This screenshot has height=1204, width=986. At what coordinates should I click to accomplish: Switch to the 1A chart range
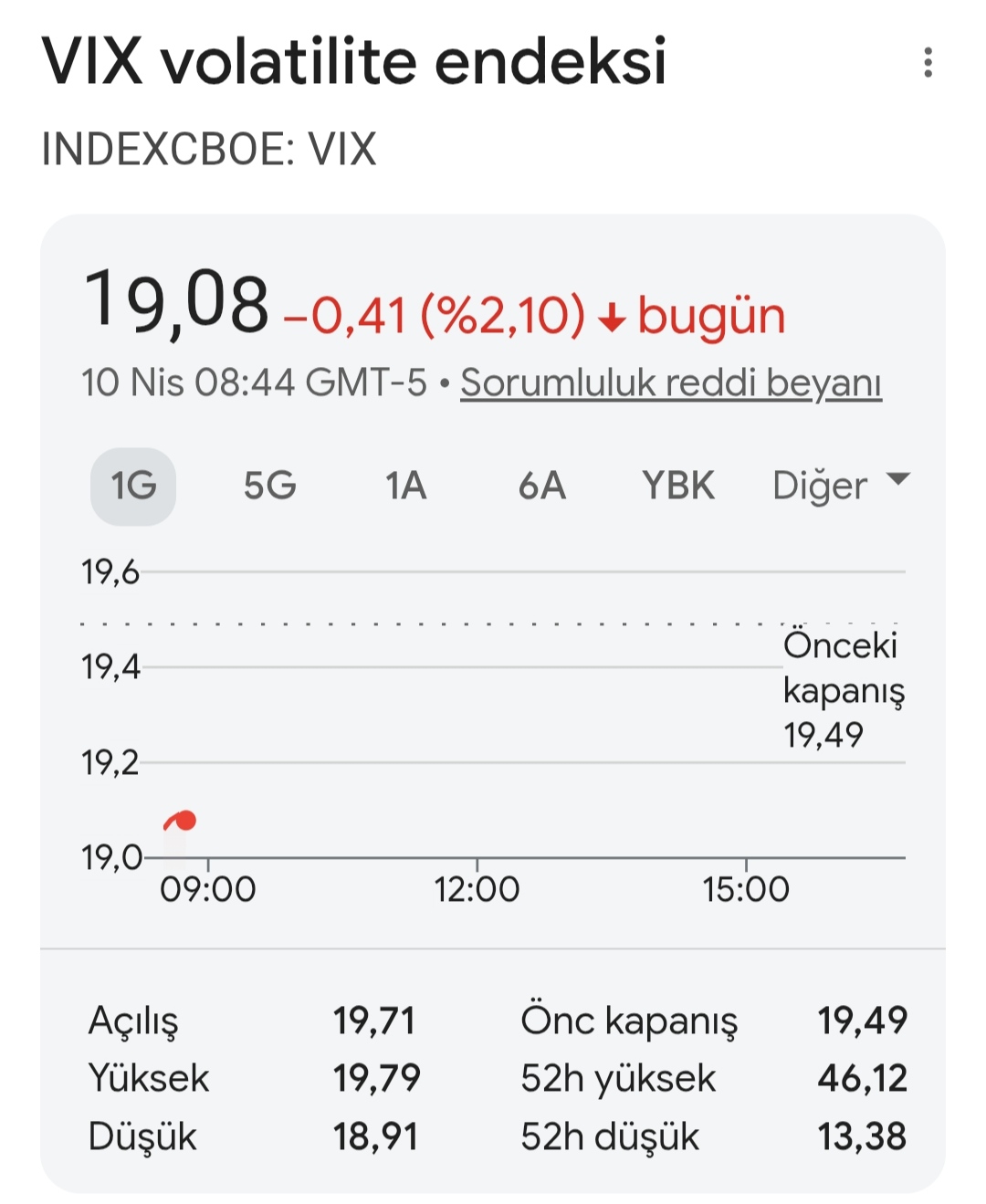point(405,486)
